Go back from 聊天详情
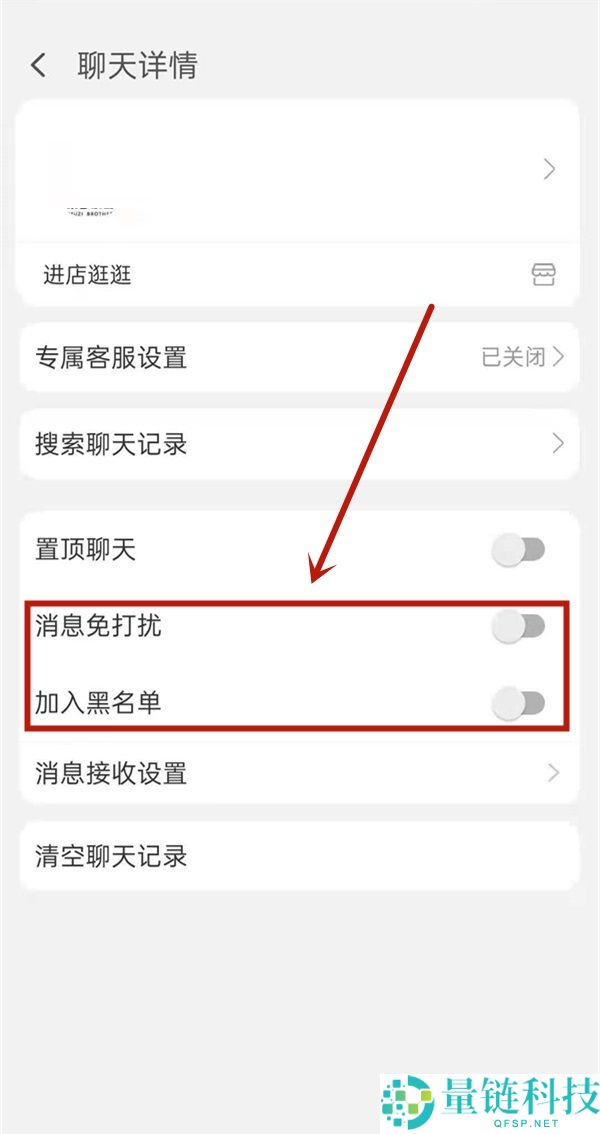This screenshot has height=1134, width=600. (39, 66)
